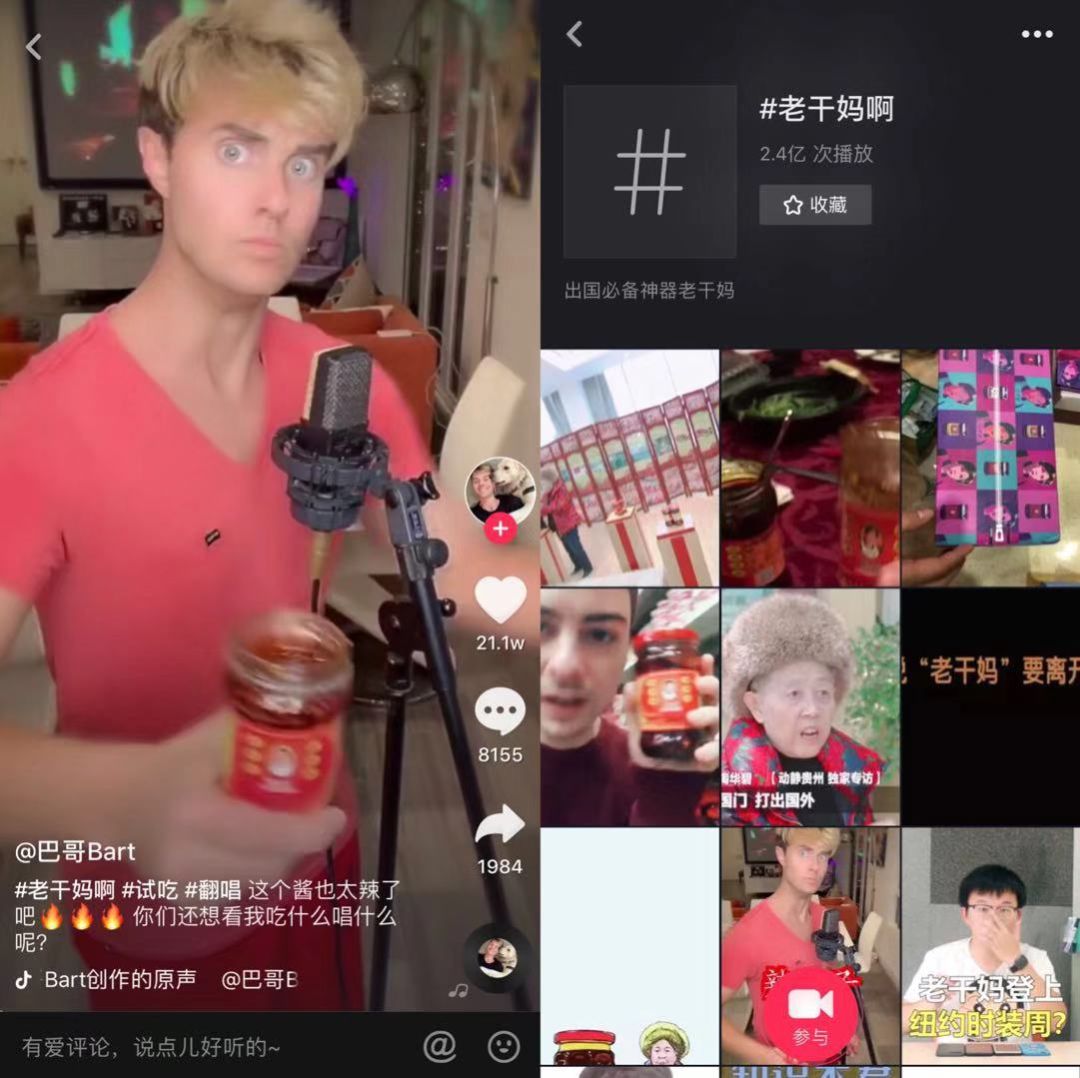Go back from Bart's video

point(34,46)
